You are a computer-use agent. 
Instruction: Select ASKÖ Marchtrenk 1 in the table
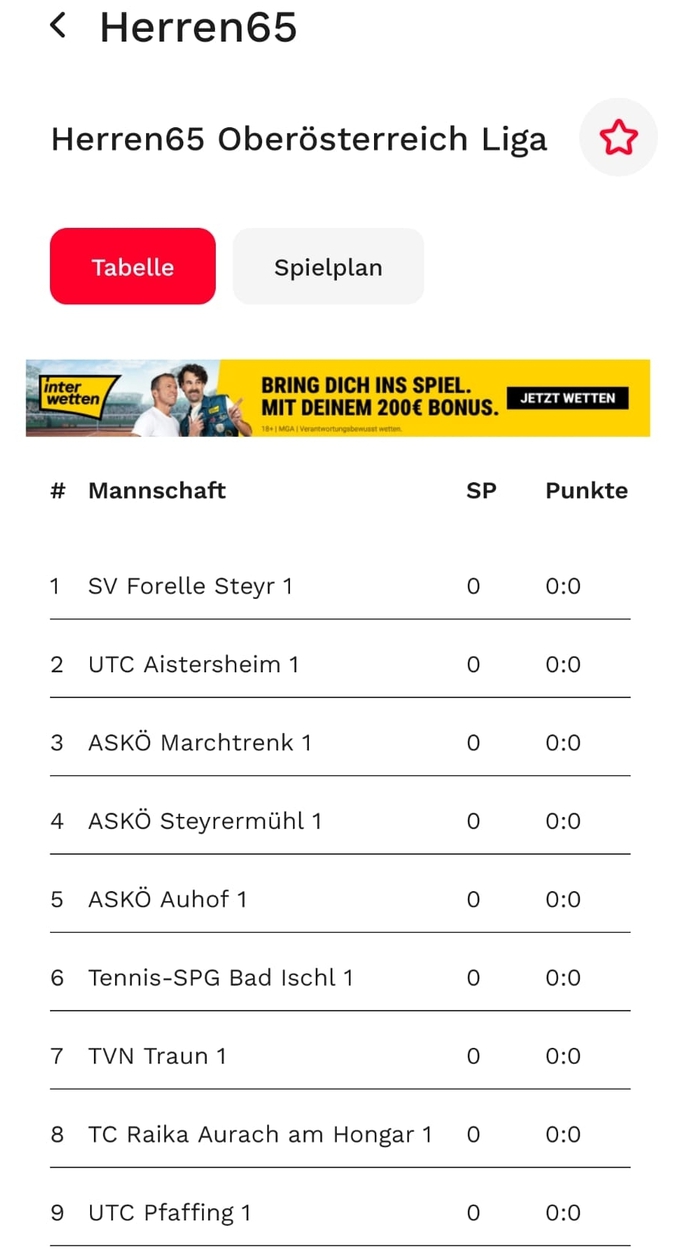point(199,743)
